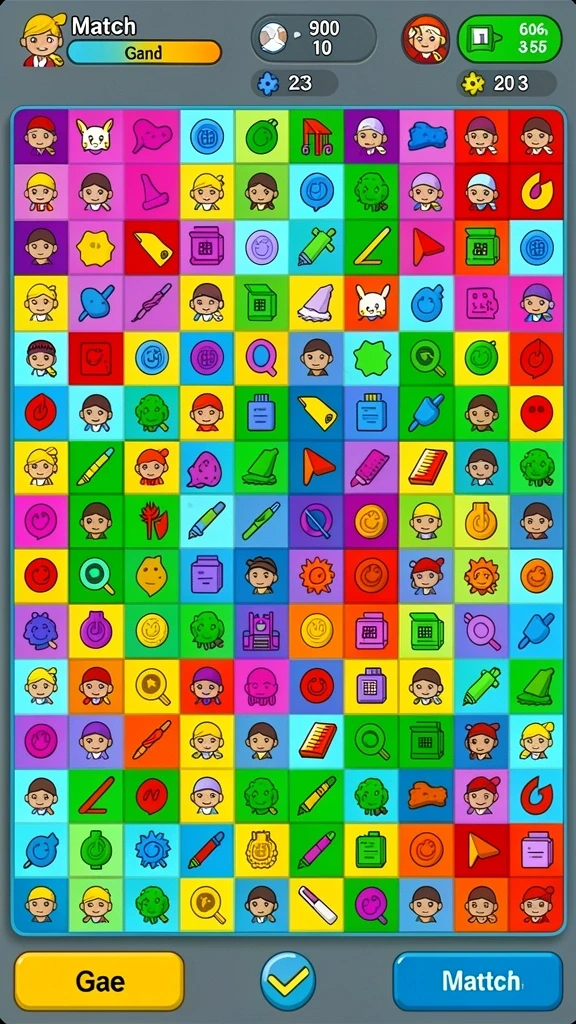This screenshot has height=1024, width=576.
Task: Select the white rabbit tile on orange background
Action: 372,302
